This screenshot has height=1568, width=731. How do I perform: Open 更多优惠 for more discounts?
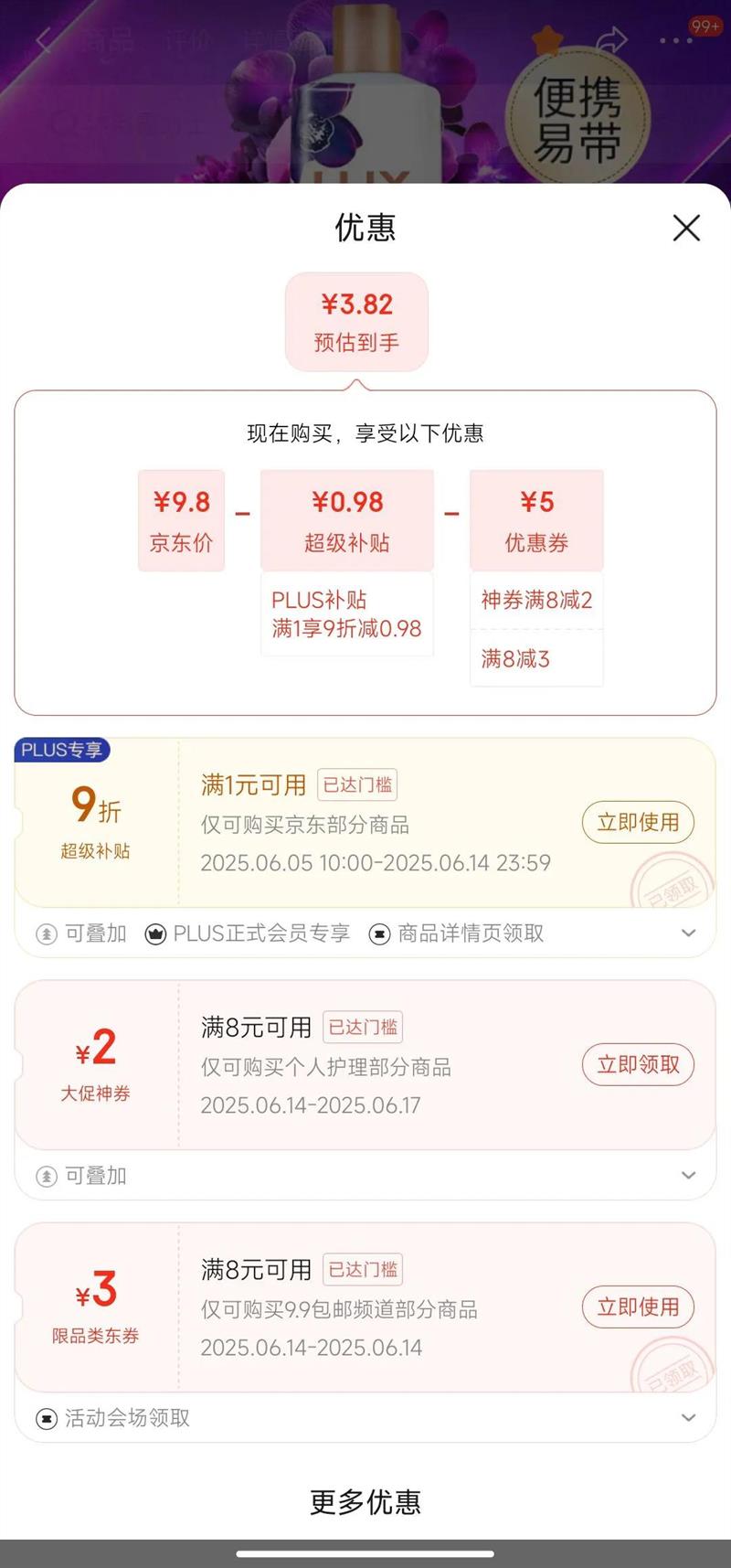click(365, 1502)
